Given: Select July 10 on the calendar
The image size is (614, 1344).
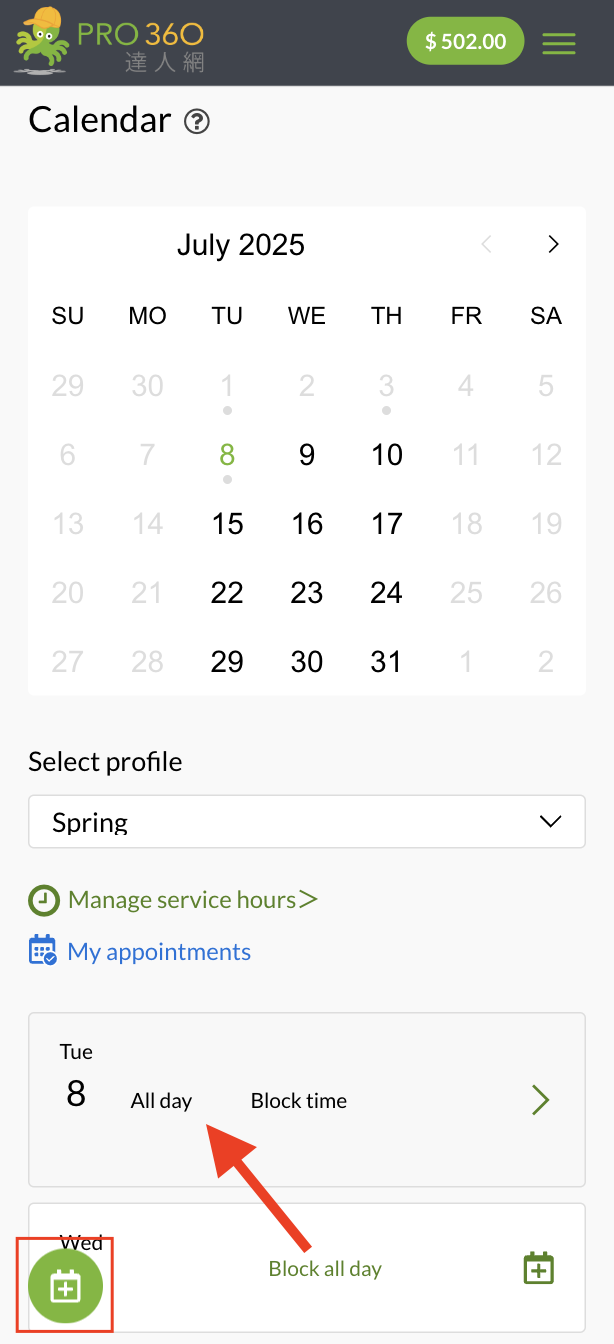Looking at the screenshot, I should tap(386, 455).
